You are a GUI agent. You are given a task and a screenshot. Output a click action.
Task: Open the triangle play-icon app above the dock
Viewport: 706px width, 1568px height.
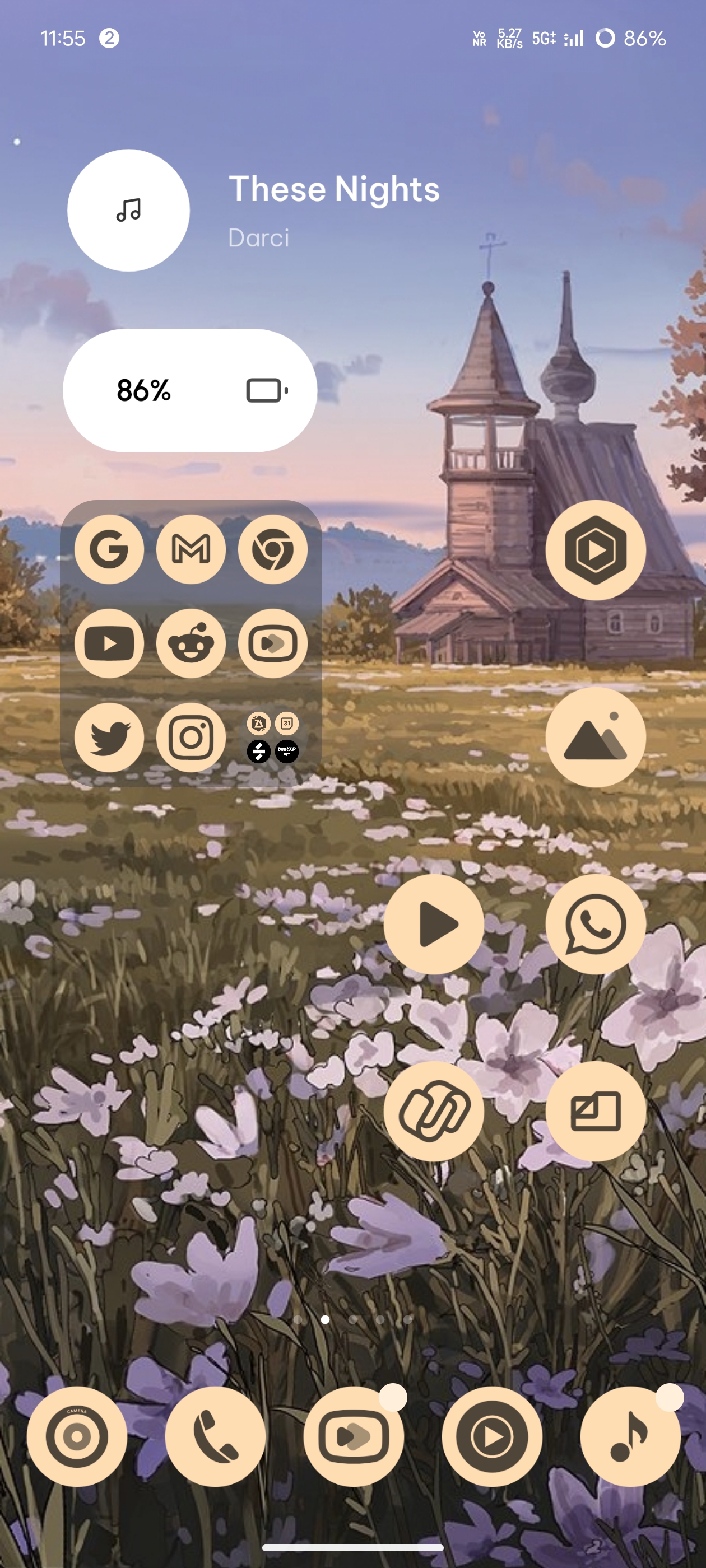(x=434, y=924)
